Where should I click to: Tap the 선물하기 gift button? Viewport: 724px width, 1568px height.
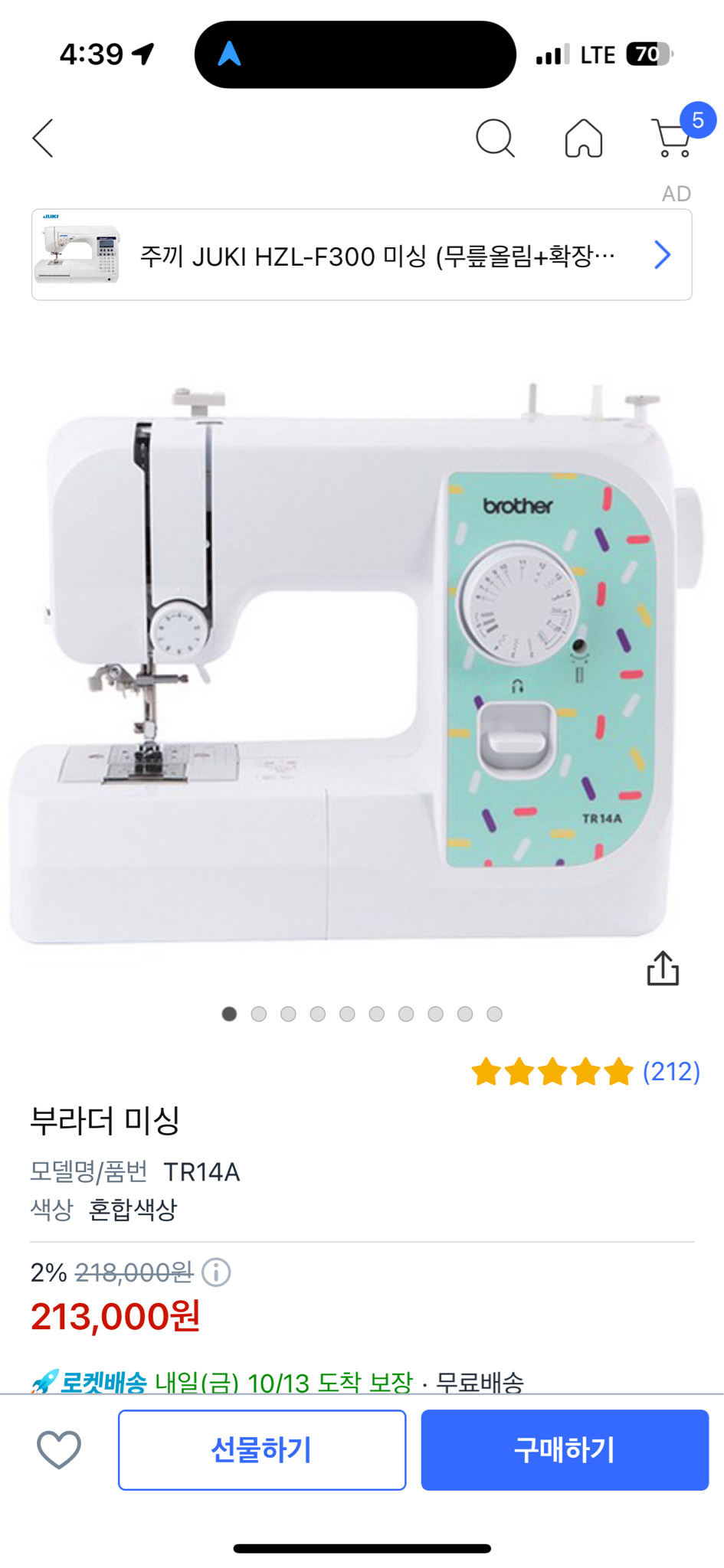[x=261, y=1449]
